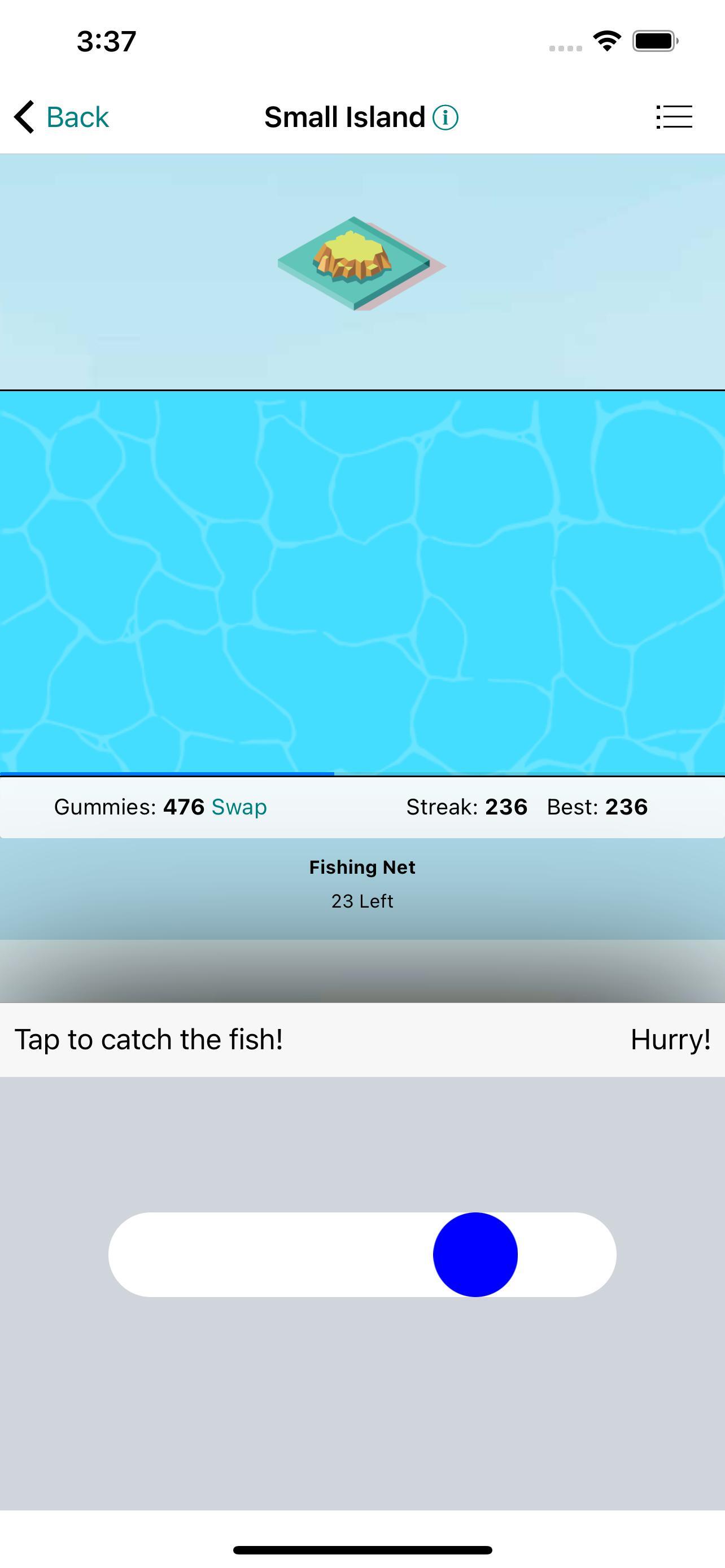This screenshot has height=1568, width=725.
Task: Open the list menu icon
Action: 674,117
